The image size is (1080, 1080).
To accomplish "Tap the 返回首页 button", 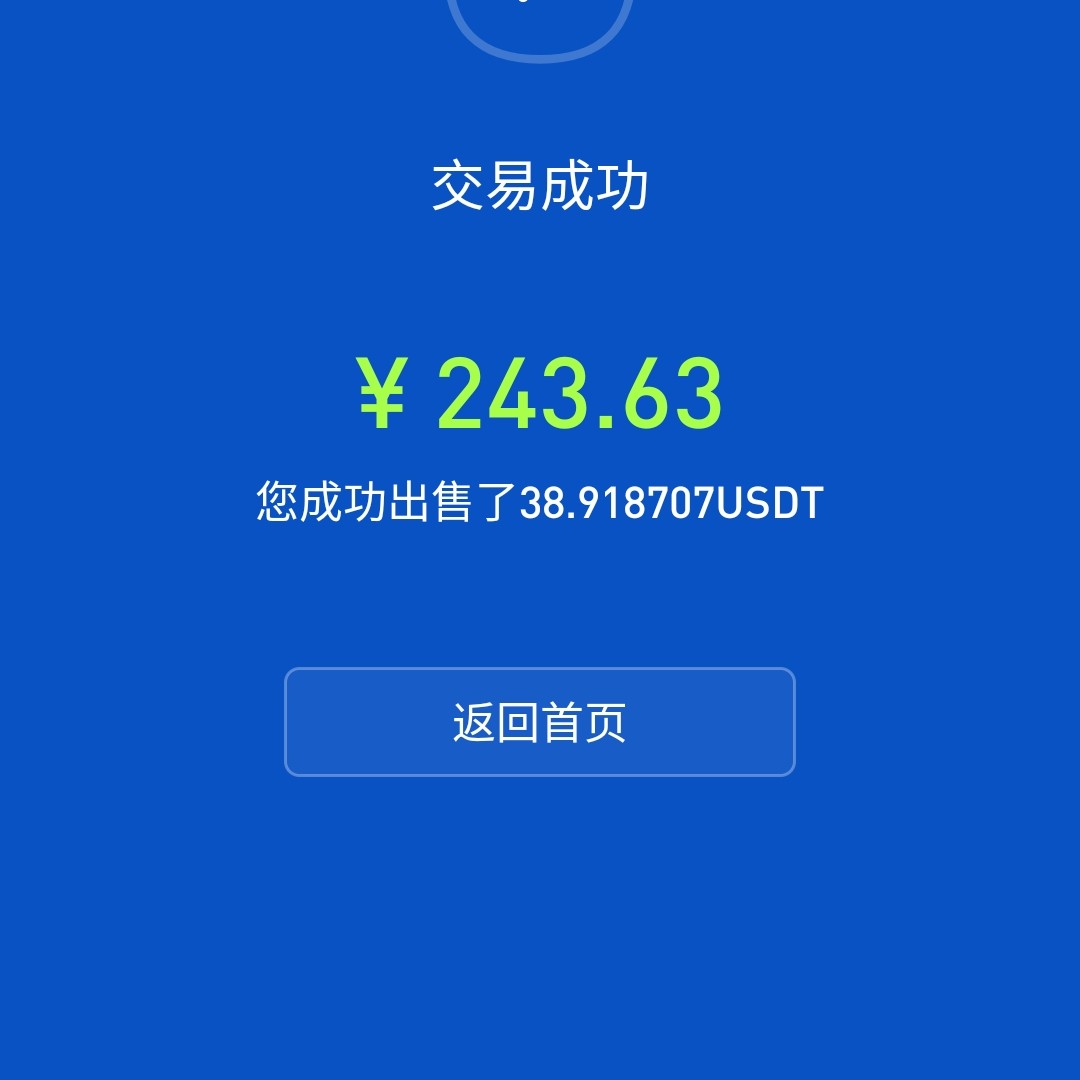I will [x=540, y=722].
